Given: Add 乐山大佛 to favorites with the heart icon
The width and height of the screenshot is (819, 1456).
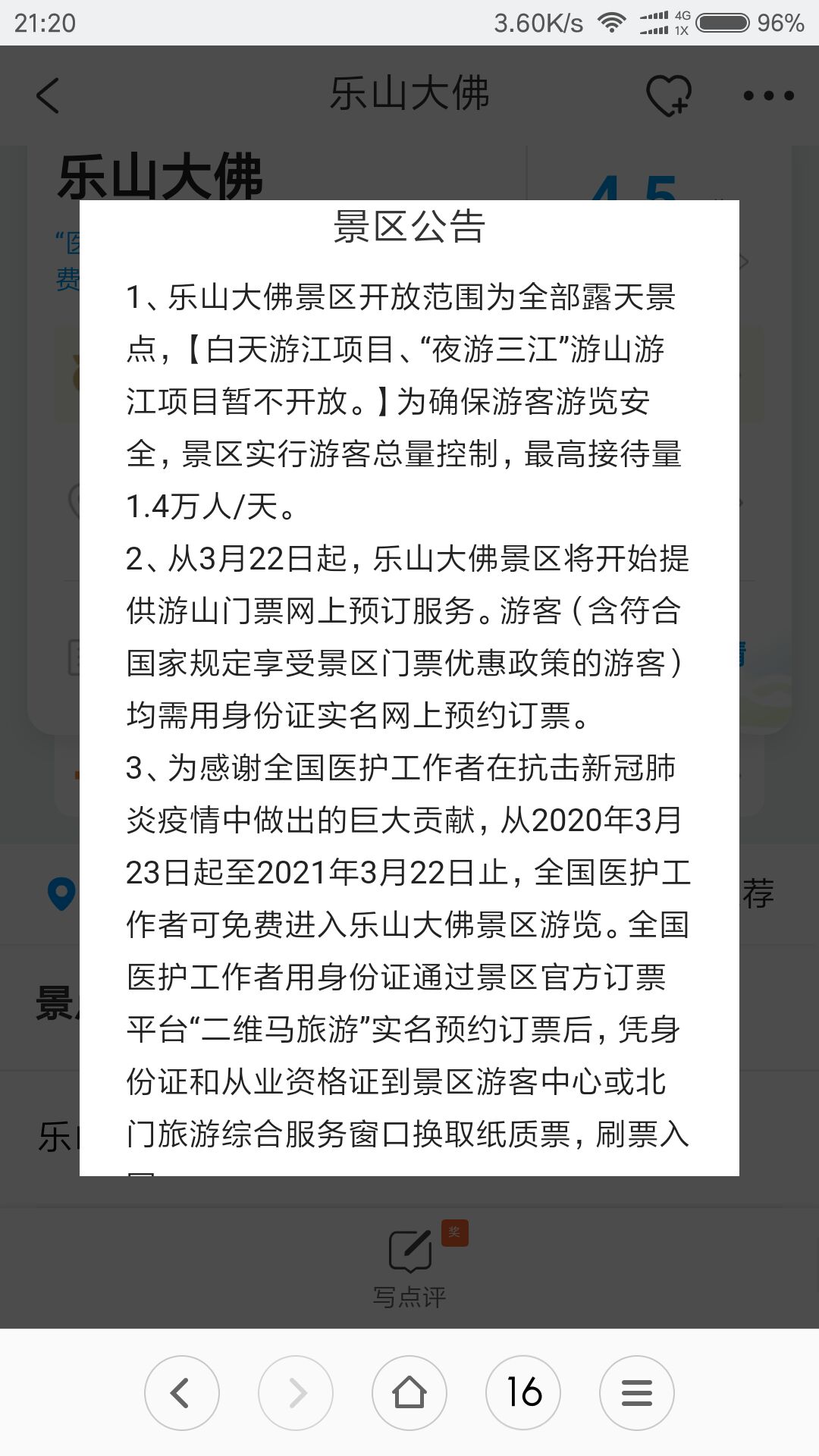Looking at the screenshot, I should tap(668, 96).
